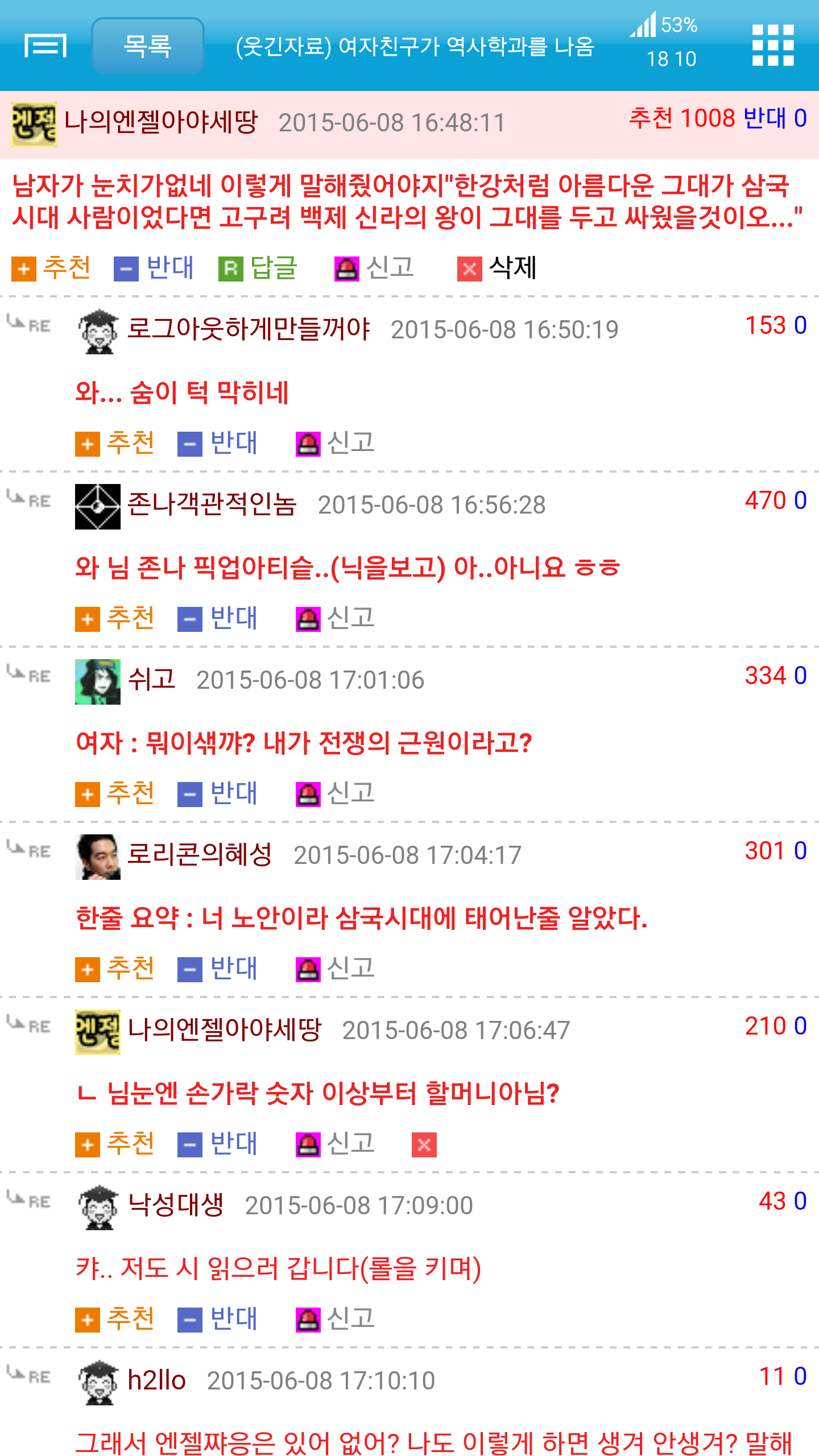The image size is (819, 1456).
Task: Recommend 낙성대생's reply
Action: coord(115,1319)
